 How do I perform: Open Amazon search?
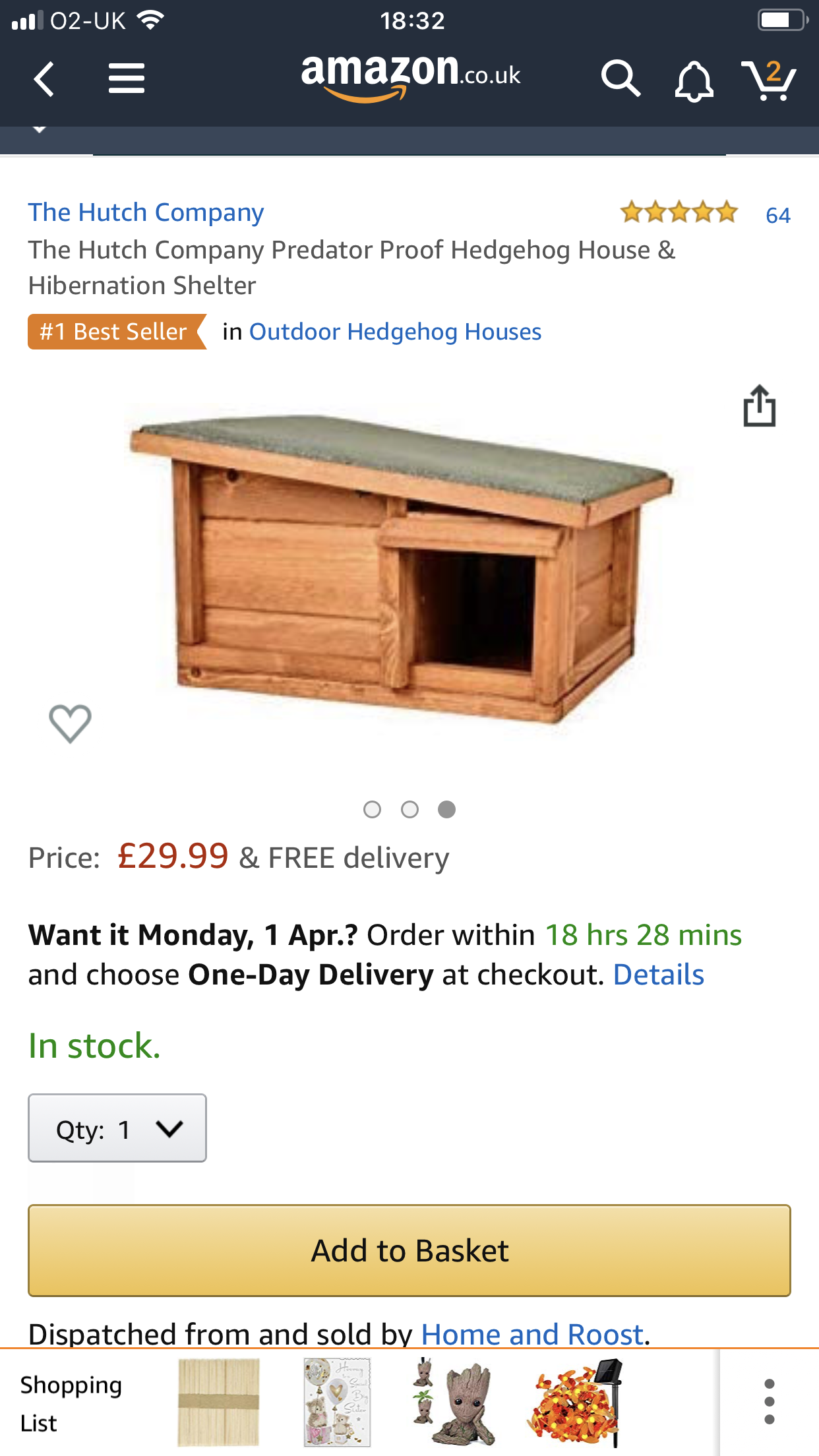pos(620,79)
